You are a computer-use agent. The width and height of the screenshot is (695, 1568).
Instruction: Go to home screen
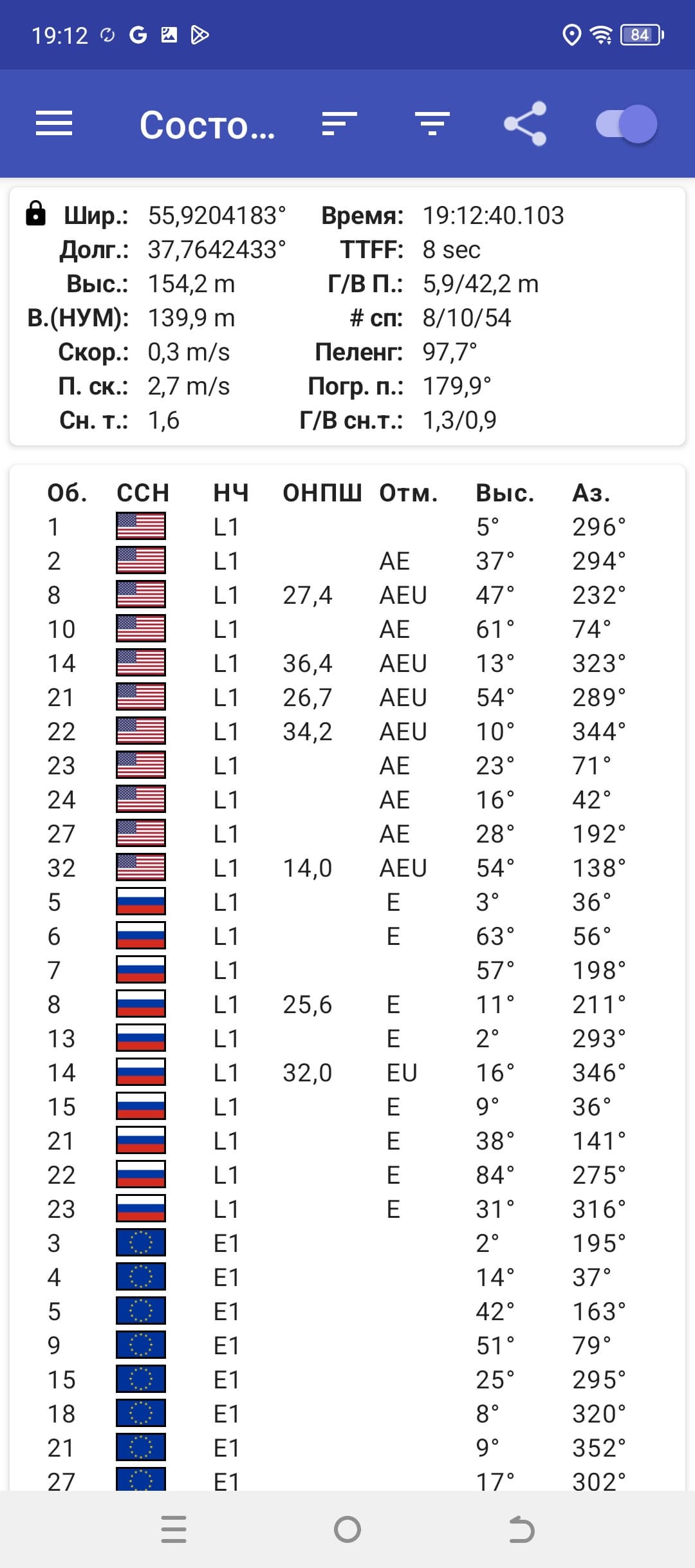pyautogui.click(x=347, y=1529)
